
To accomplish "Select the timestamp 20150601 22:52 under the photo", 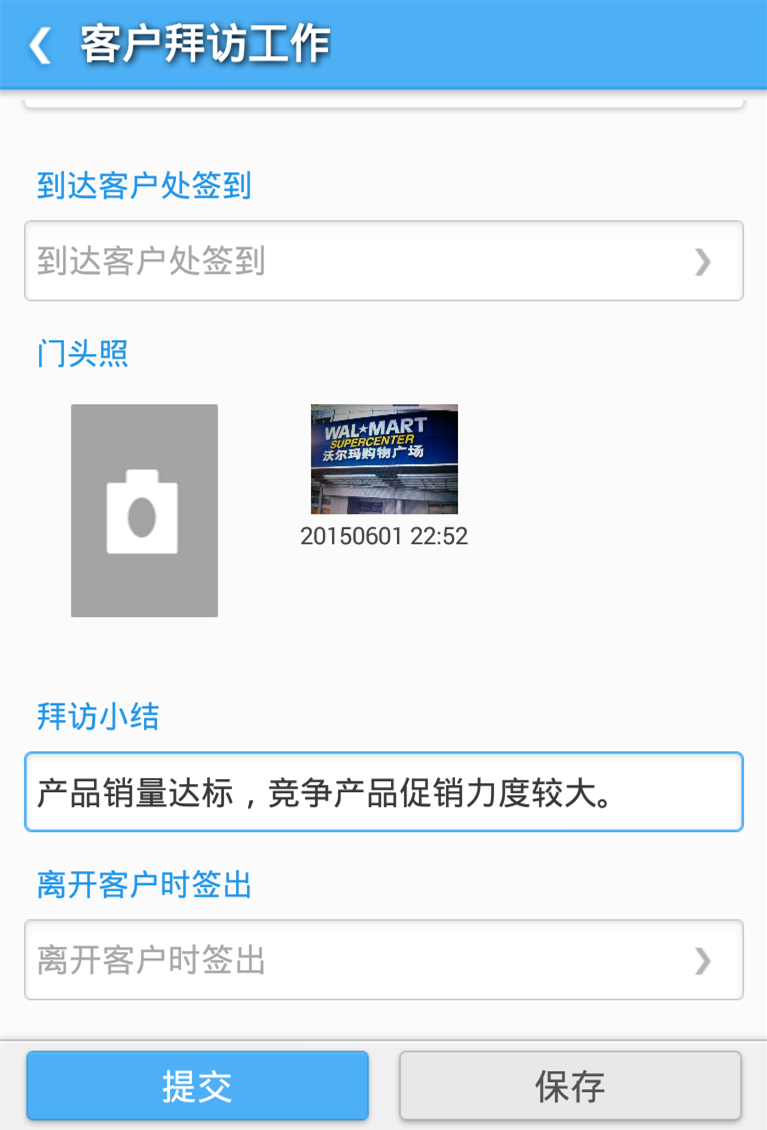I will tap(384, 536).
